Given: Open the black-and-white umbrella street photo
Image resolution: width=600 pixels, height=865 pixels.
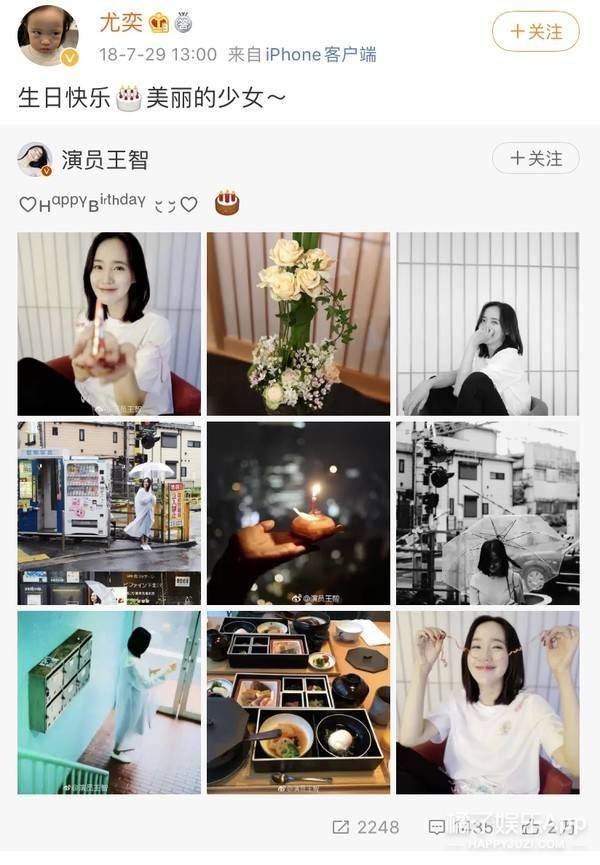Looking at the screenshot, I should click(487, 512).
